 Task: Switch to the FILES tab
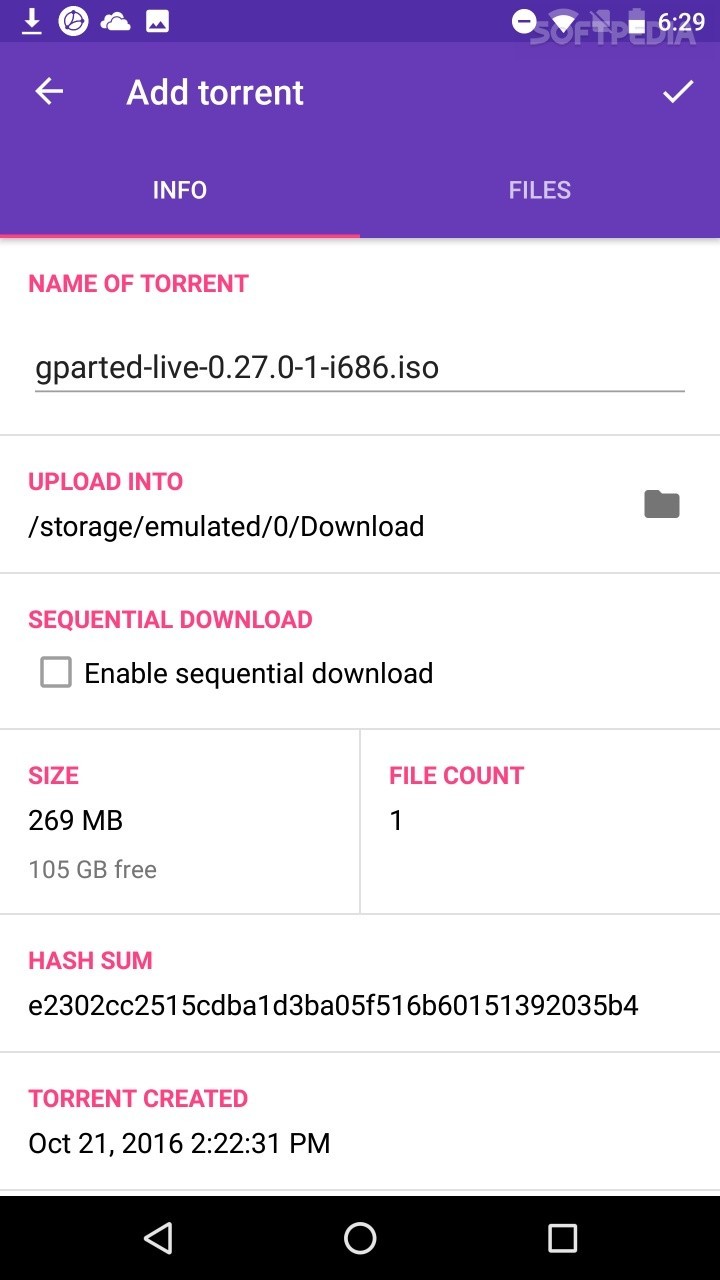[x=539, y=189]
